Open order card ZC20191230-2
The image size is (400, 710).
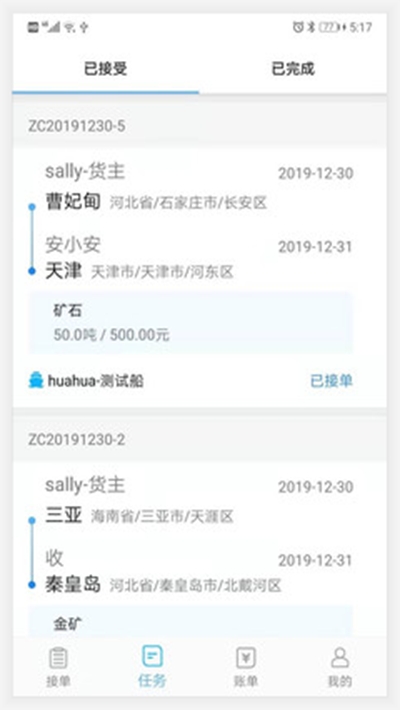[x=199, y=549]
